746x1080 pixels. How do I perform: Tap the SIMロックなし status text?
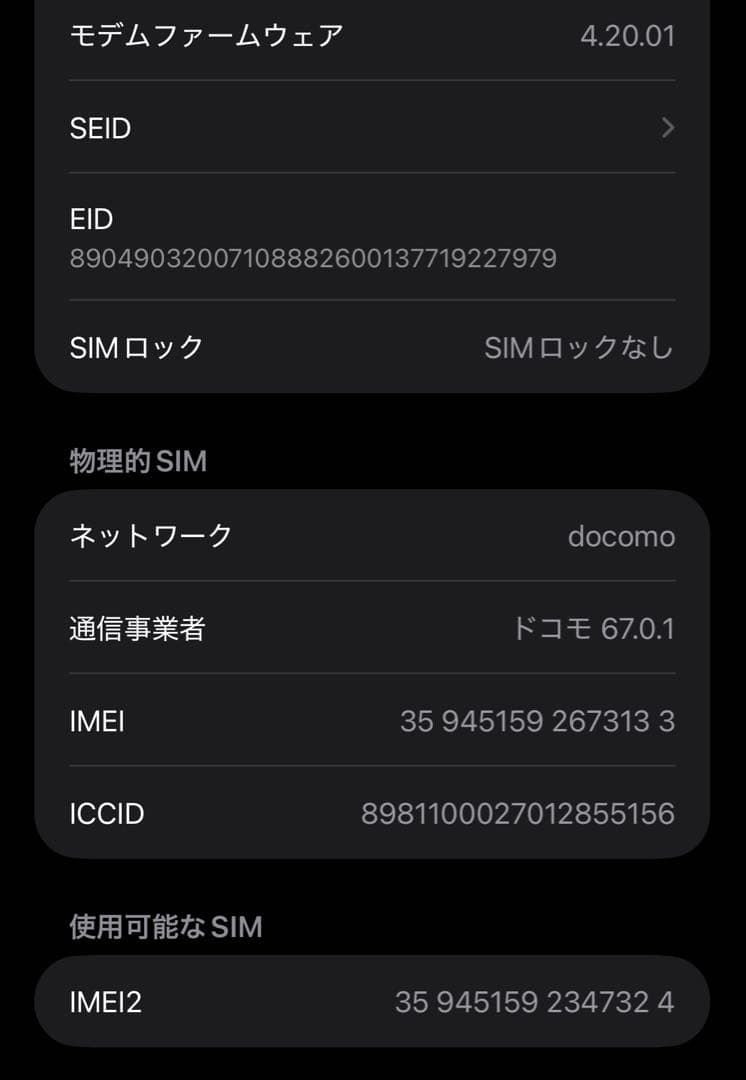(580, 347)
